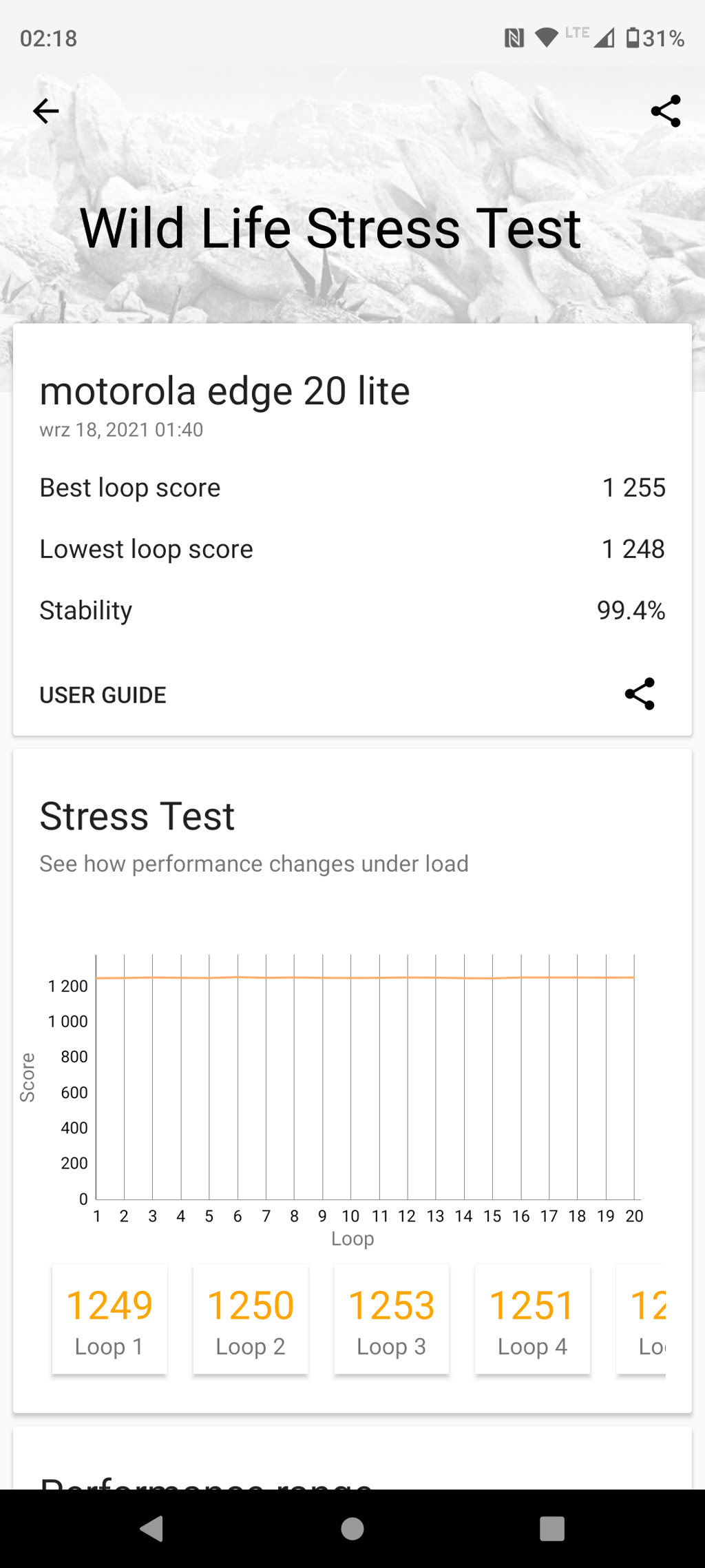
Task: Go back using the top arrow
Action: [46, 111]
